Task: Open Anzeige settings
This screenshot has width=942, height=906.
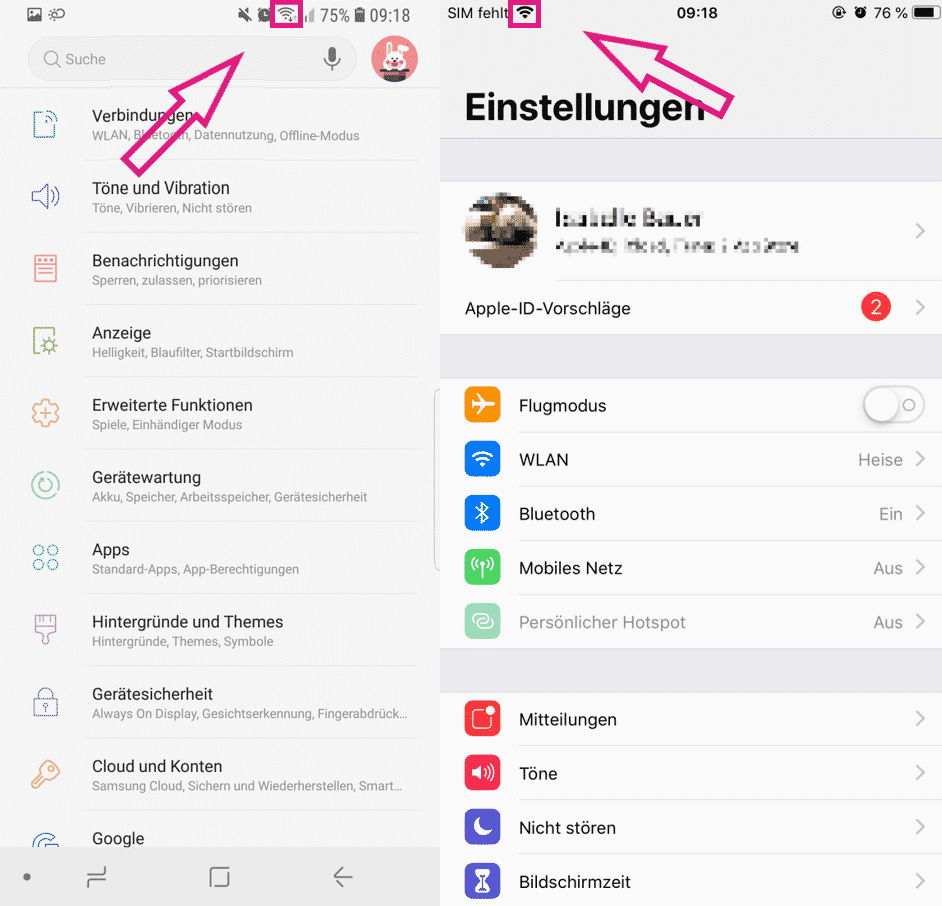Action: pyautogui.click(x=225, y=341)
